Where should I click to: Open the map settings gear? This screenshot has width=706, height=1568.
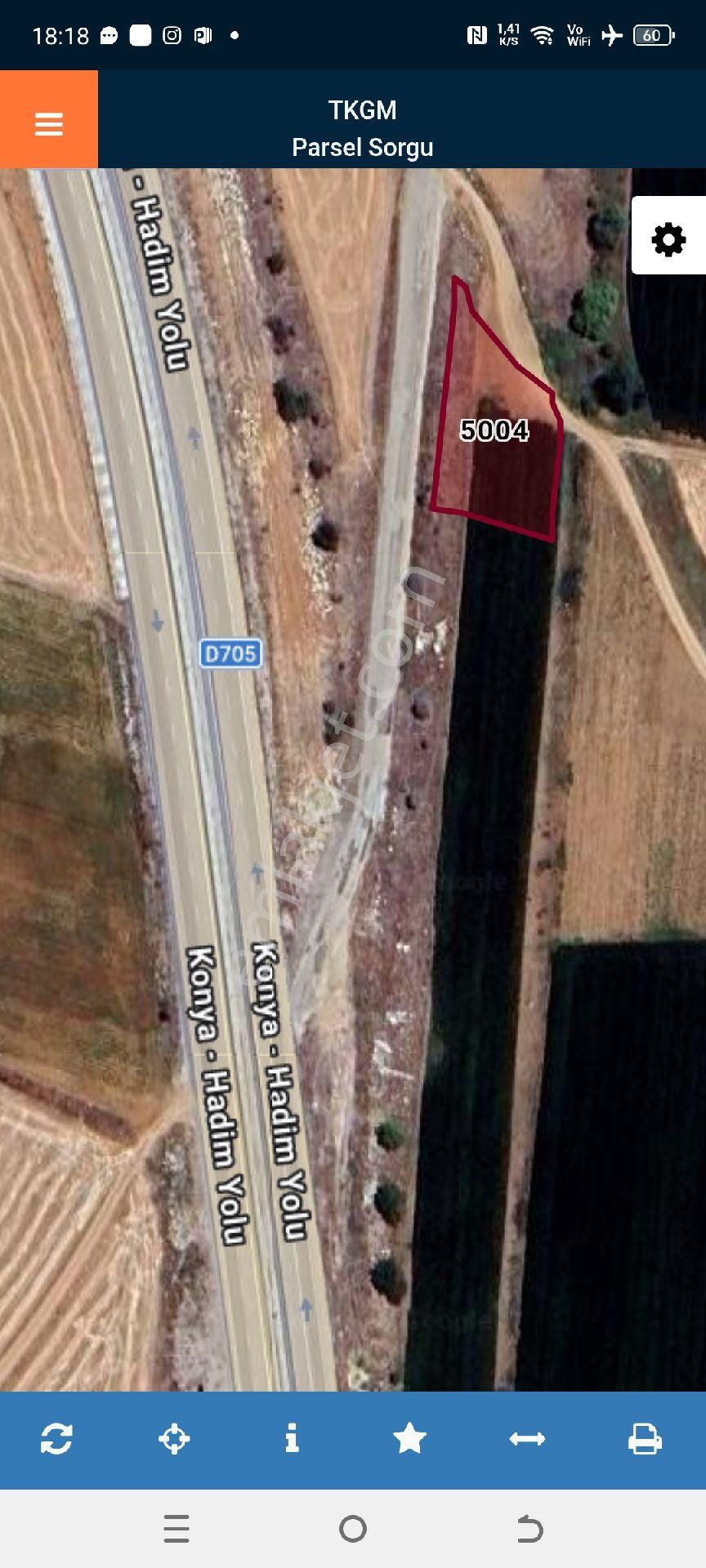tap(668, 239)
